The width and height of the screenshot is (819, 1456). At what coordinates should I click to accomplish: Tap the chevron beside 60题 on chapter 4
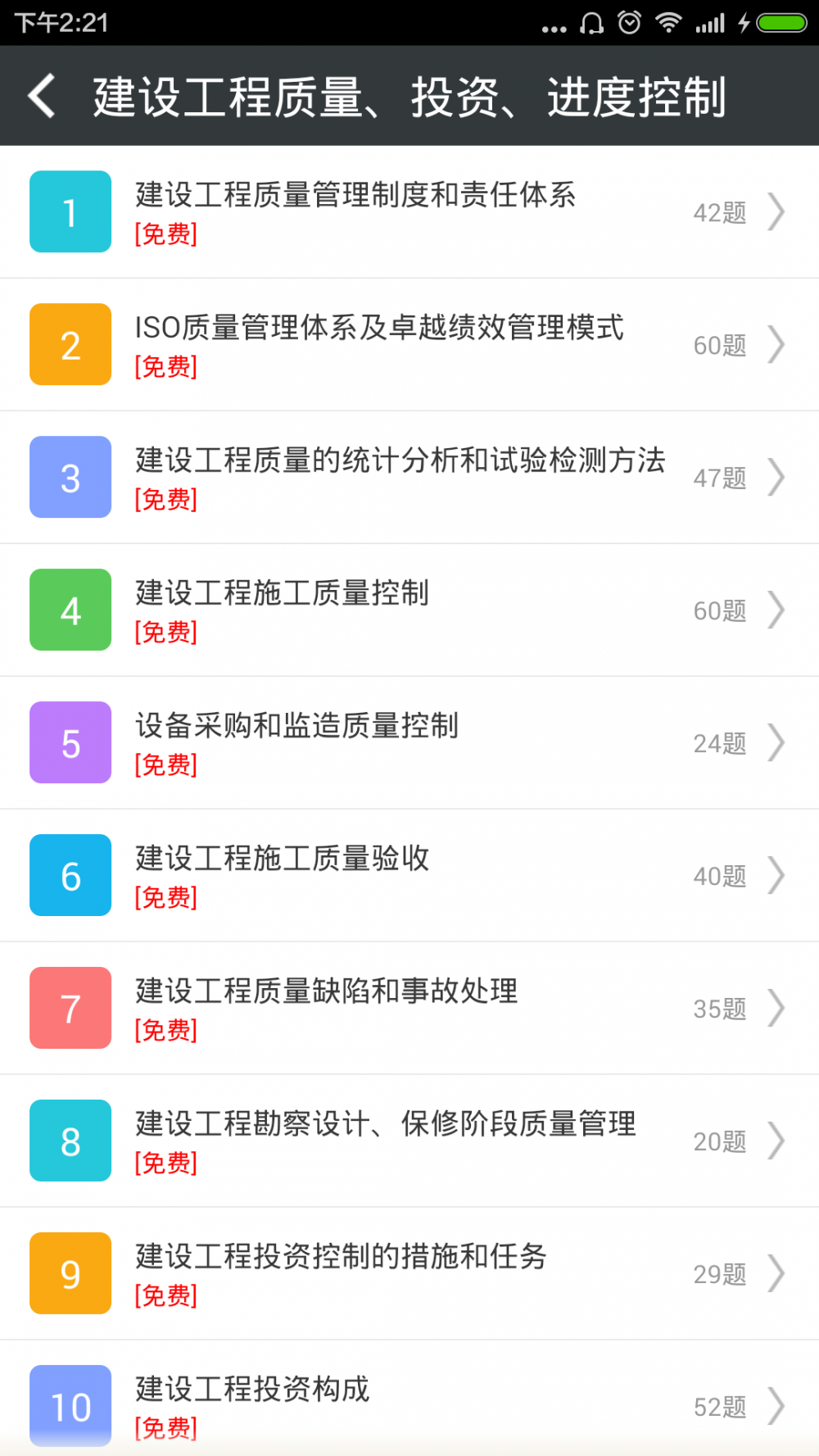777,610
